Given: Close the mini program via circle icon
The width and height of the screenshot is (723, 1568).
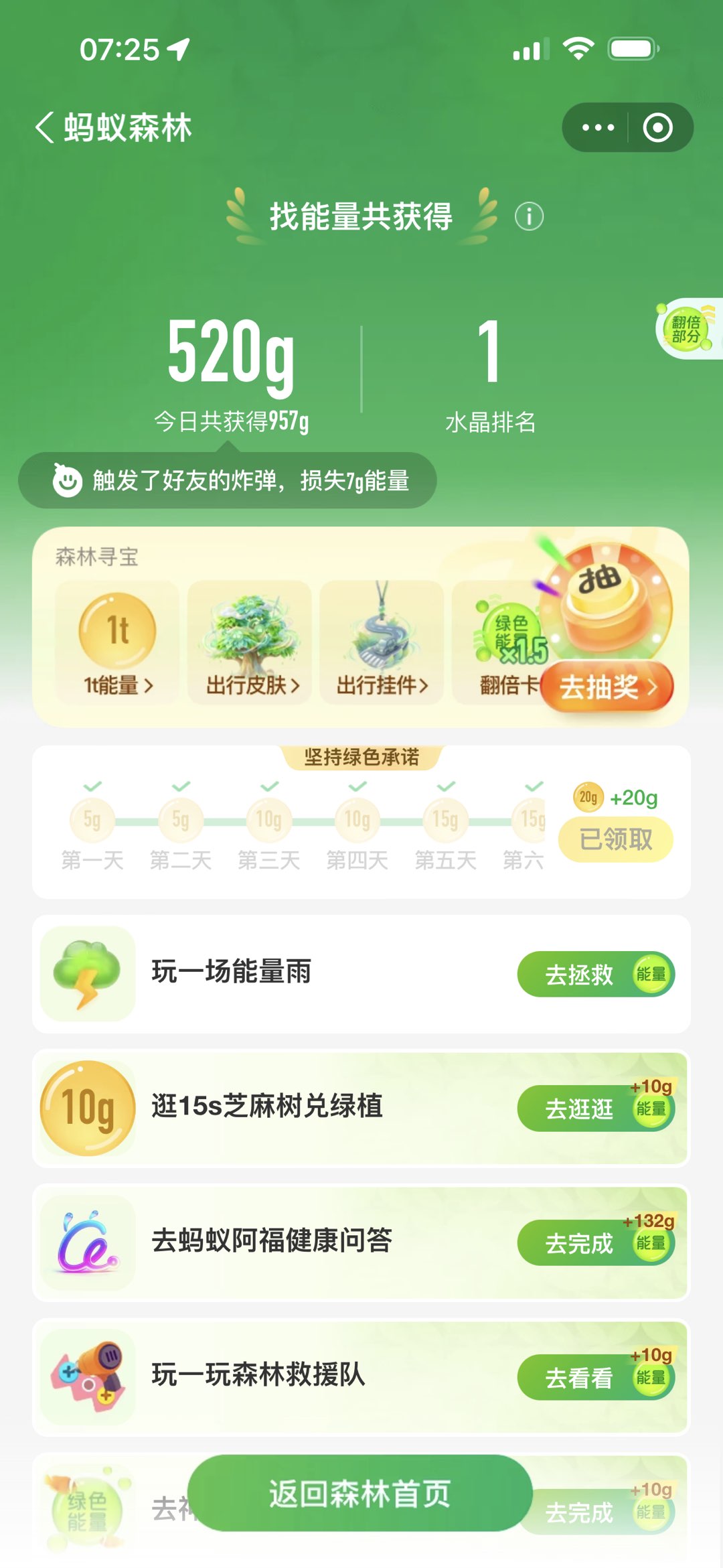Looking at the screenshot, I should [x=657, y=127].
